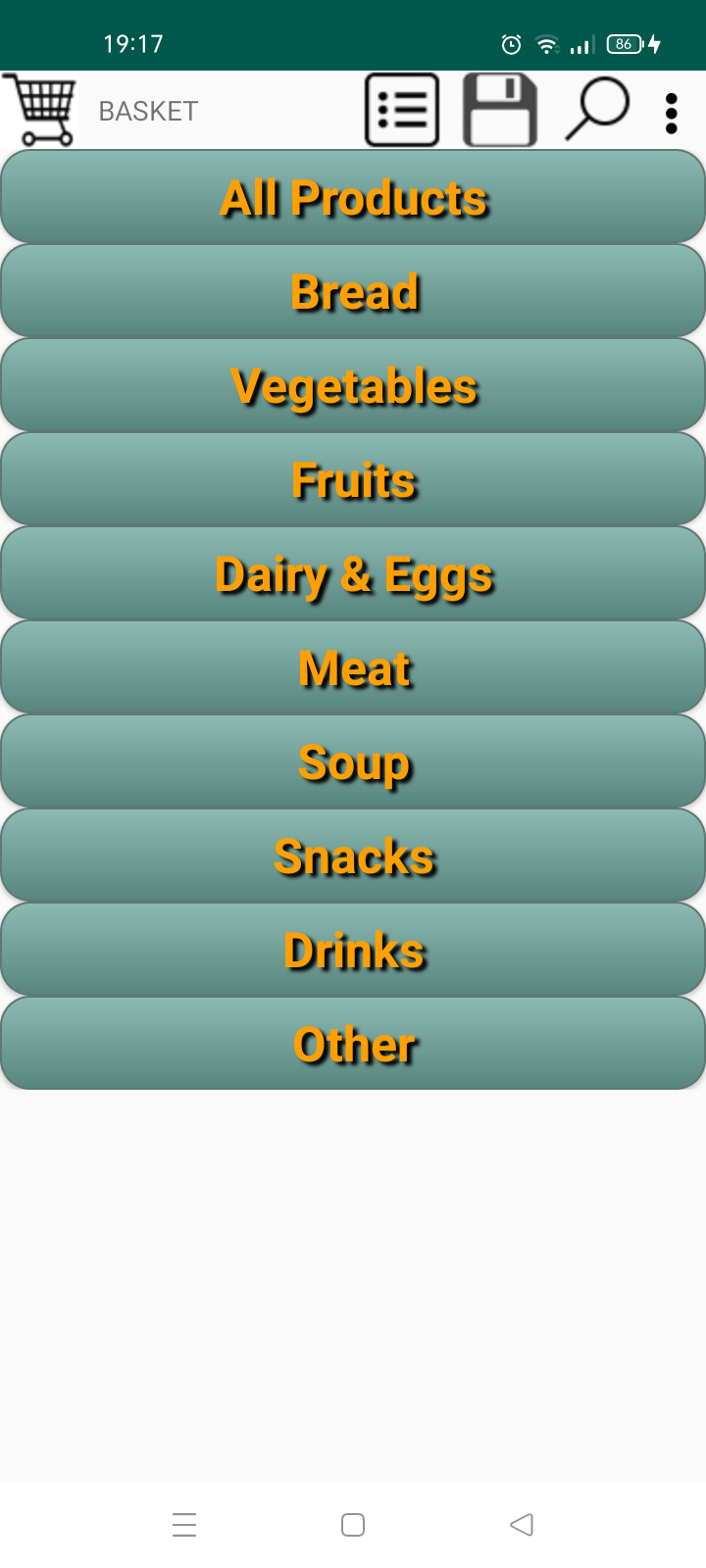Open the search magnifier
Viewport: 706px width, 1568px height.
pyautogui.click(x=597, y=108)
